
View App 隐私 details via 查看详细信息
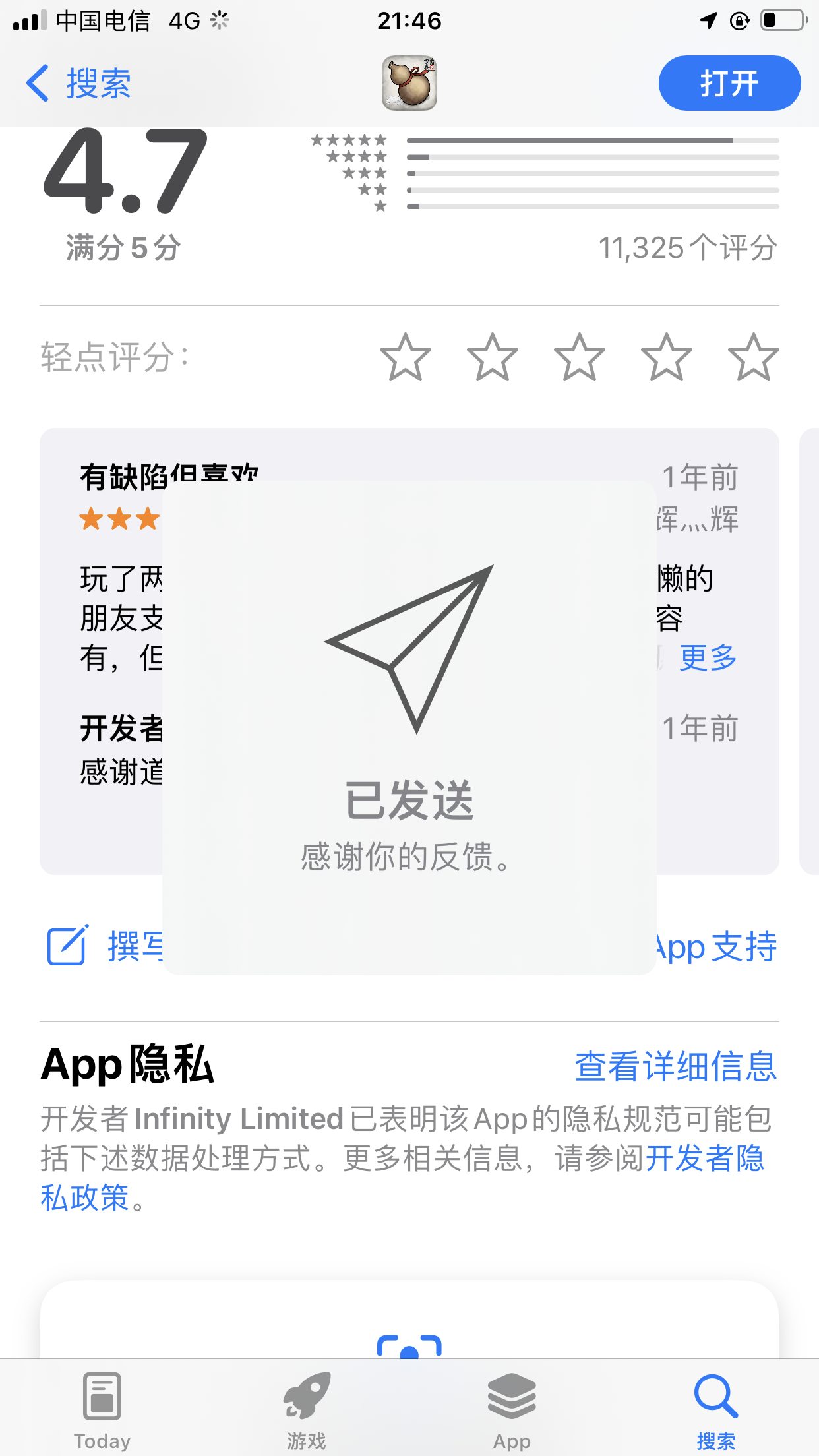click(676, 1066)
